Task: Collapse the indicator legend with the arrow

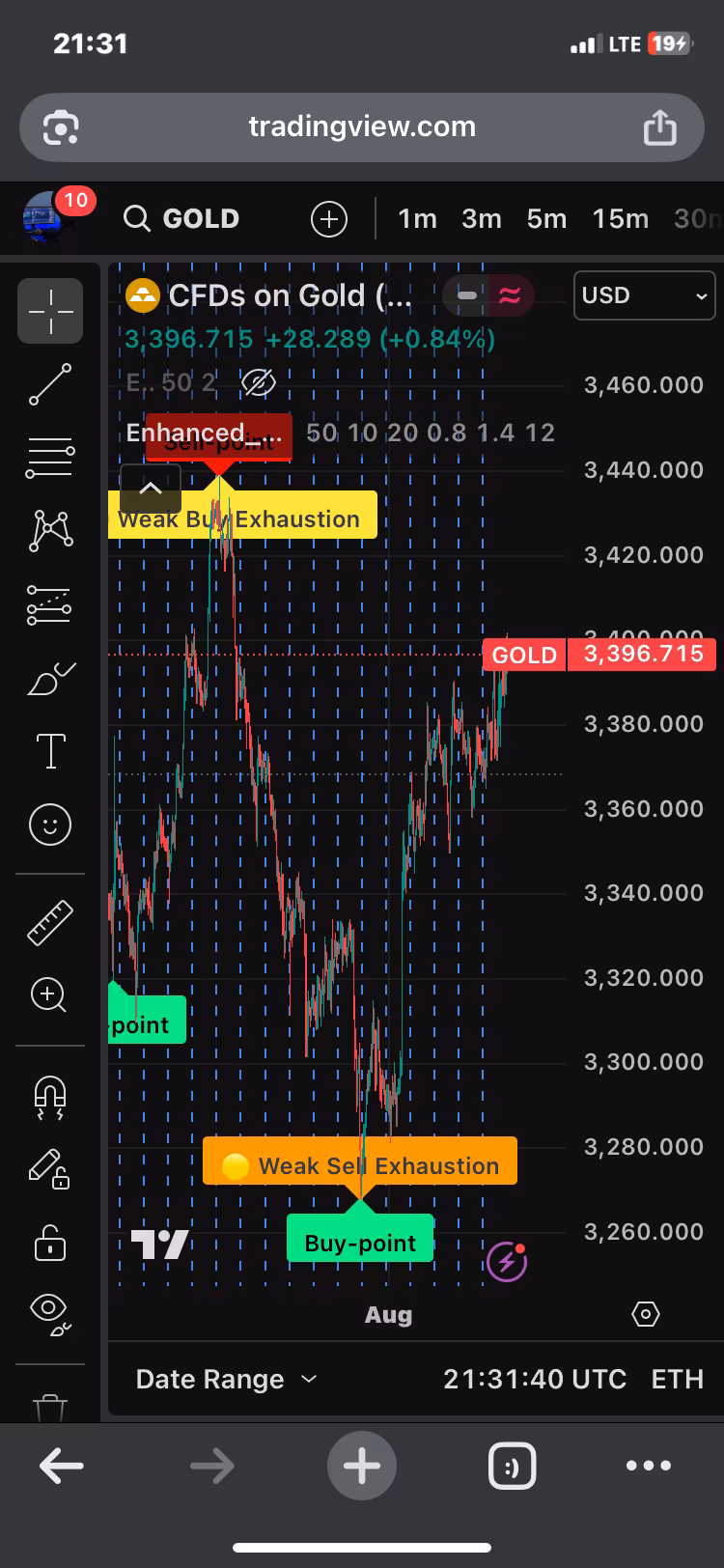Action: pos(151,489)
